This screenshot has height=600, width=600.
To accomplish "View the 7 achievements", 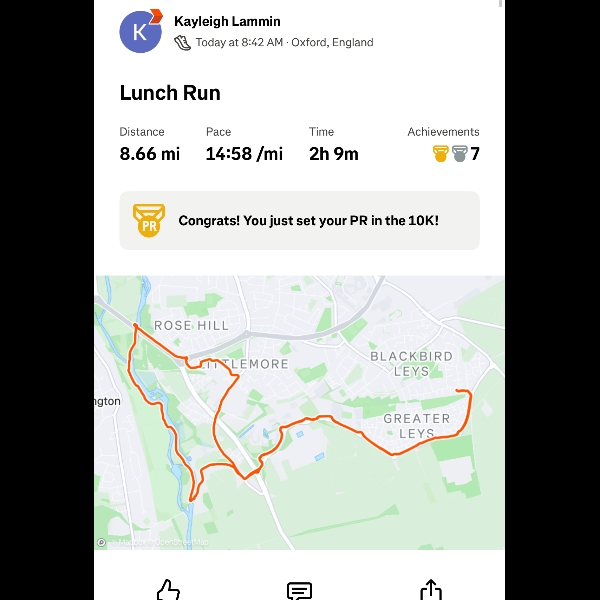I will [x=456, y=154].
